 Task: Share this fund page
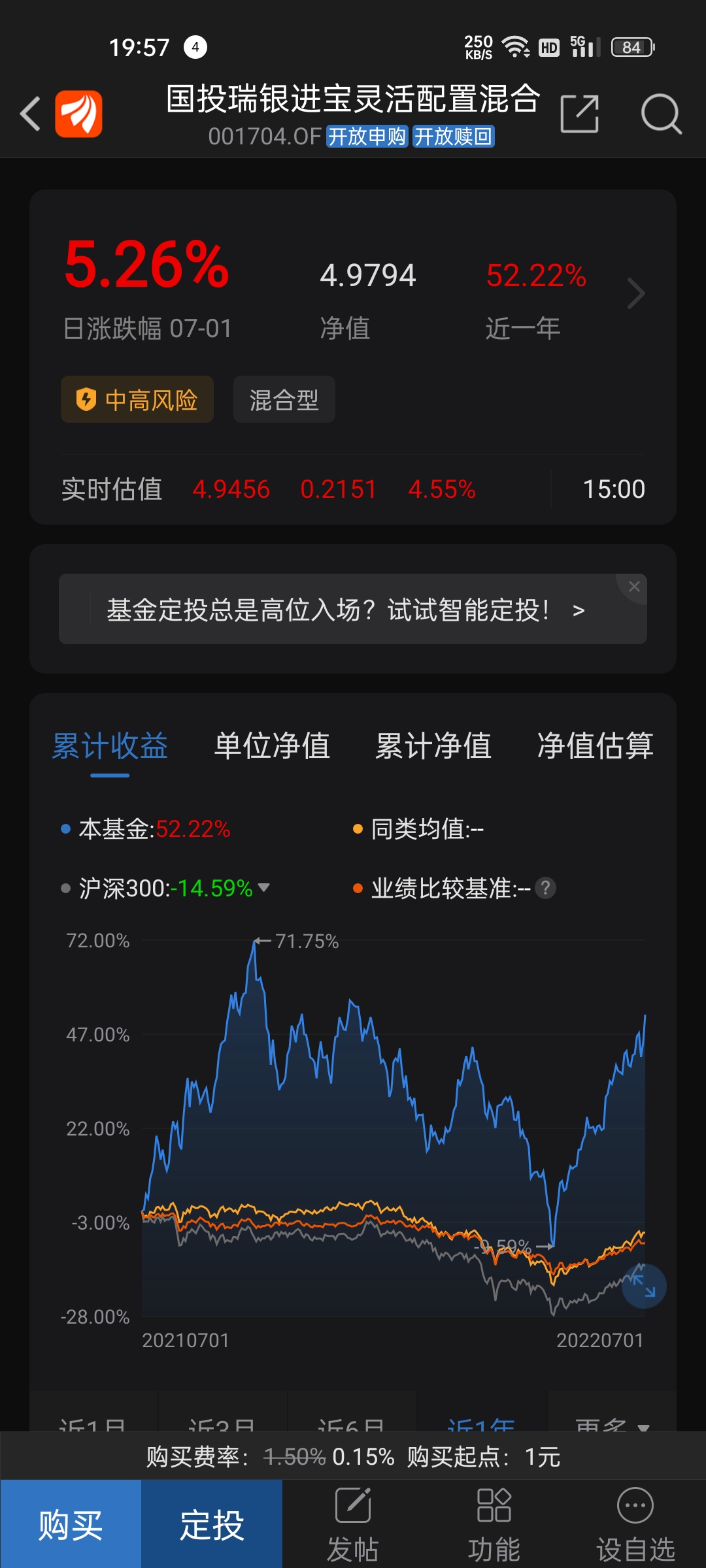click(580, 114)
